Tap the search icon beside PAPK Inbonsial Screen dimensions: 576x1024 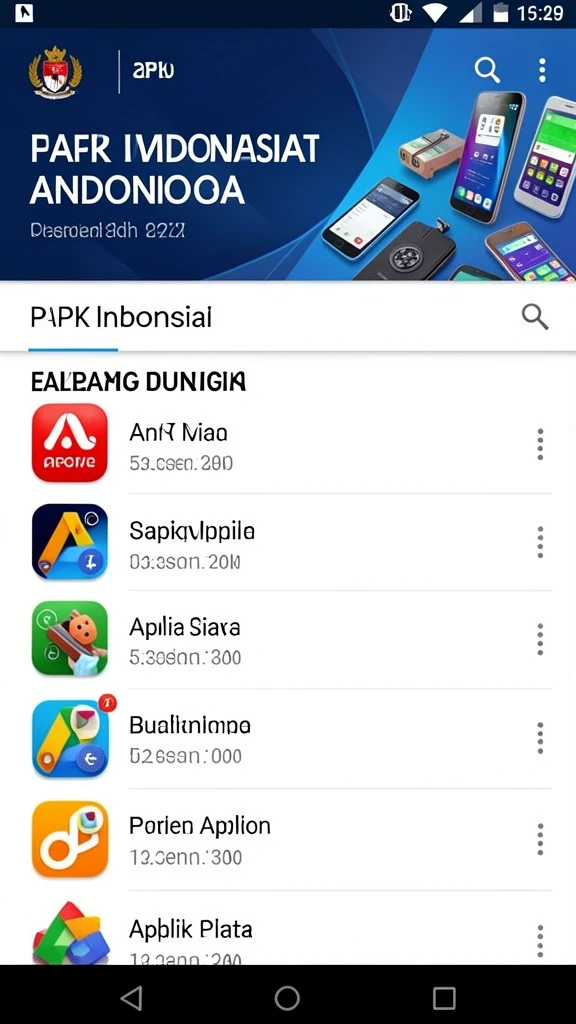coord(534,317)
